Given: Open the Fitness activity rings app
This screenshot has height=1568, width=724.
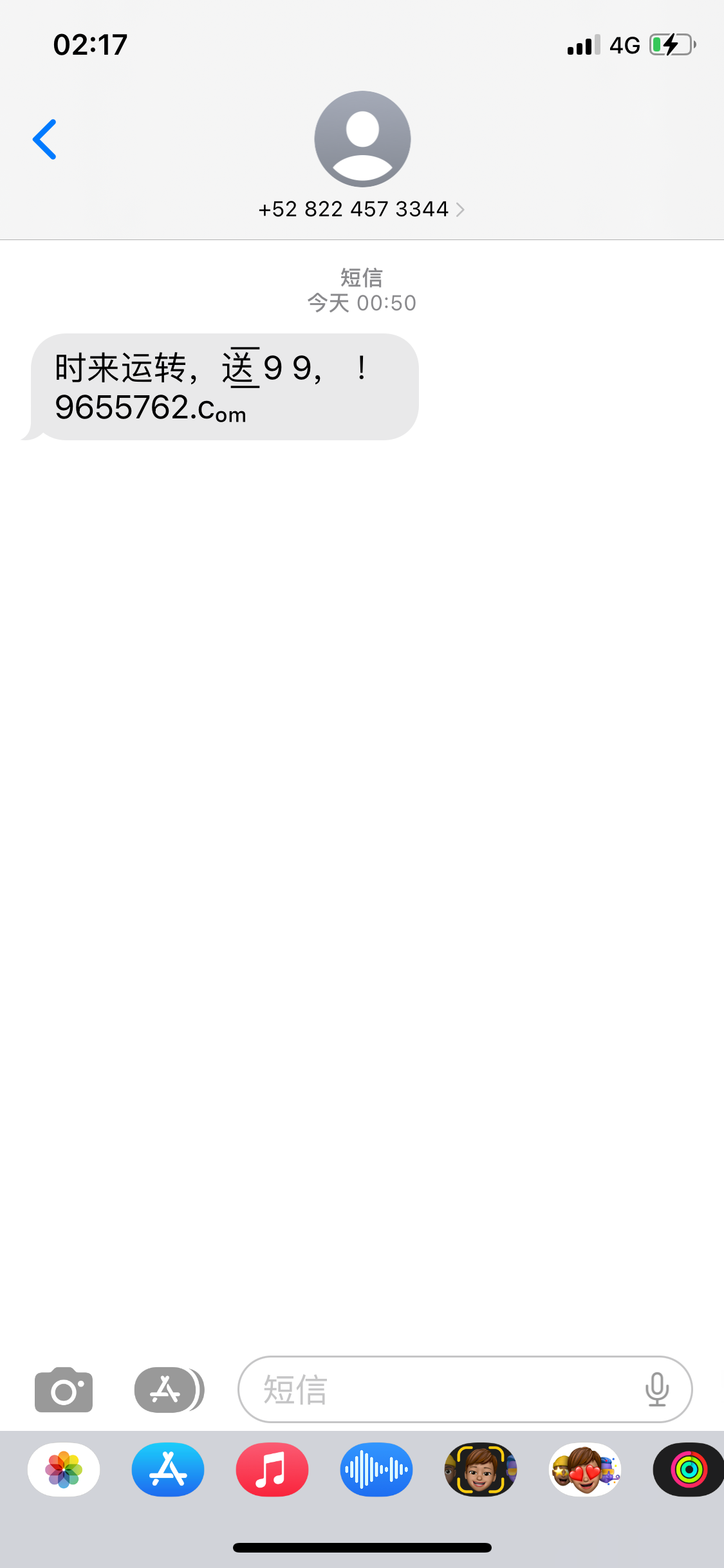Looking at the screenshot, I should click(x=688, y=1470).
